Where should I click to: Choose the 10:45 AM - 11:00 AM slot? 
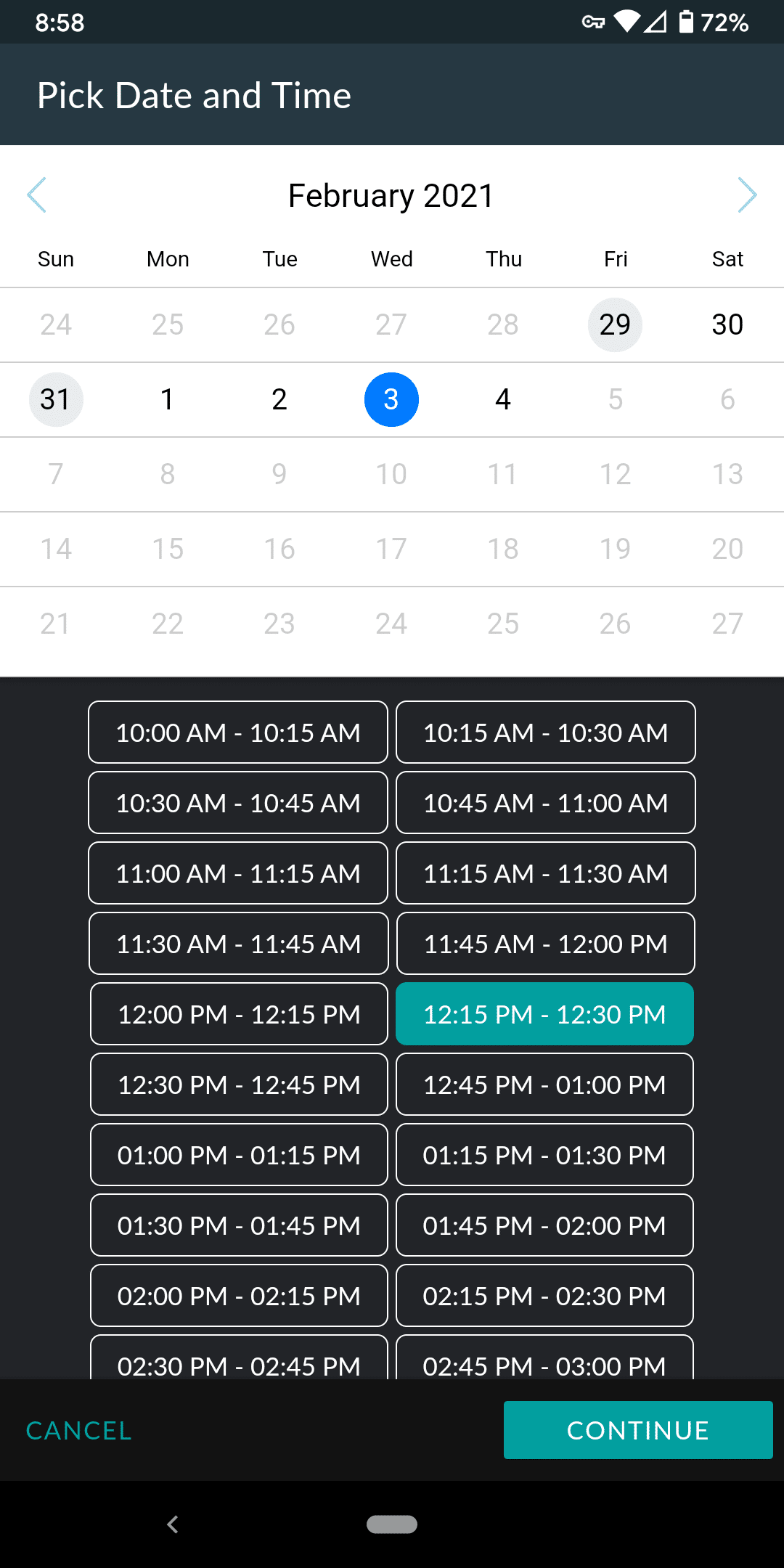546,802
